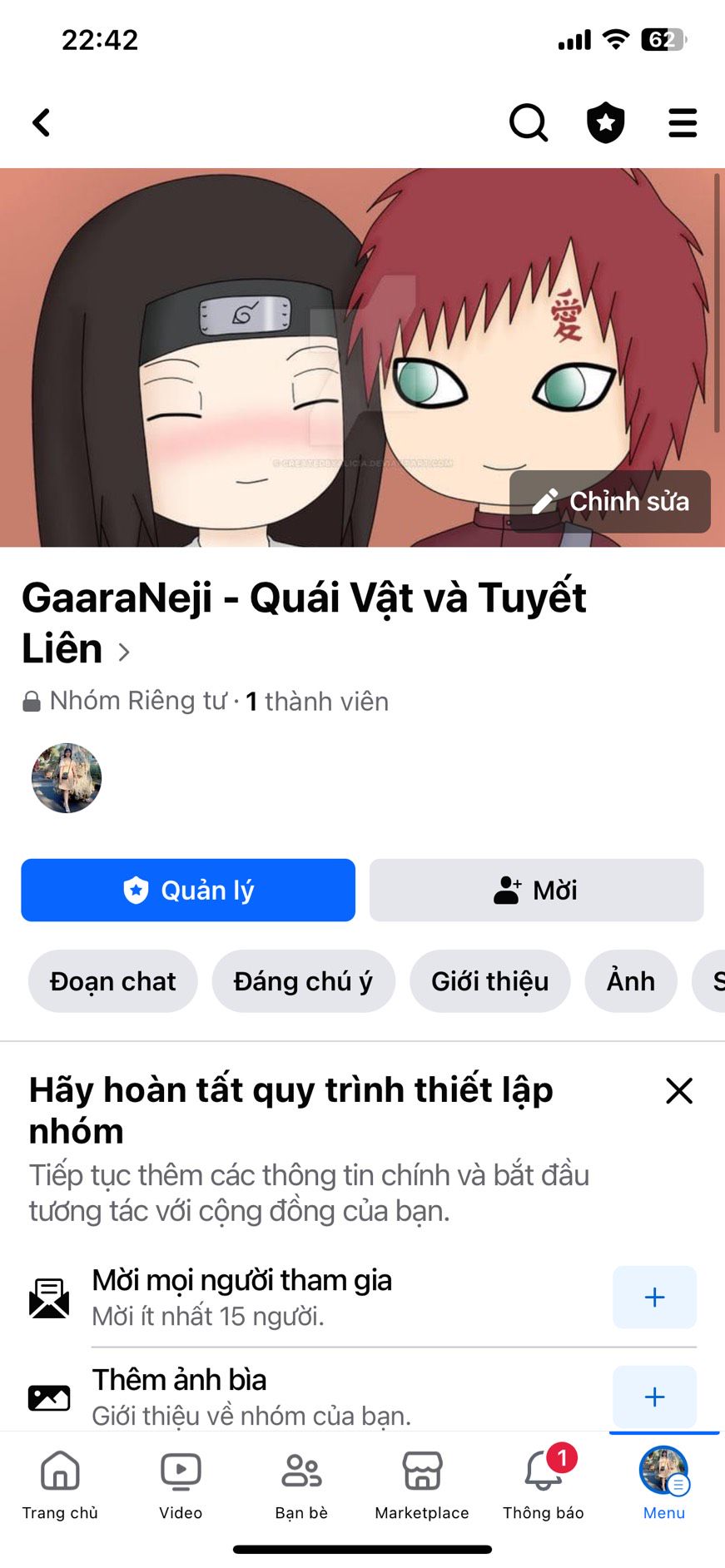Viewport: 725px width, 1568px height.
Task: Open the hamburger menu at top right
Action: [x=683, y=123]
